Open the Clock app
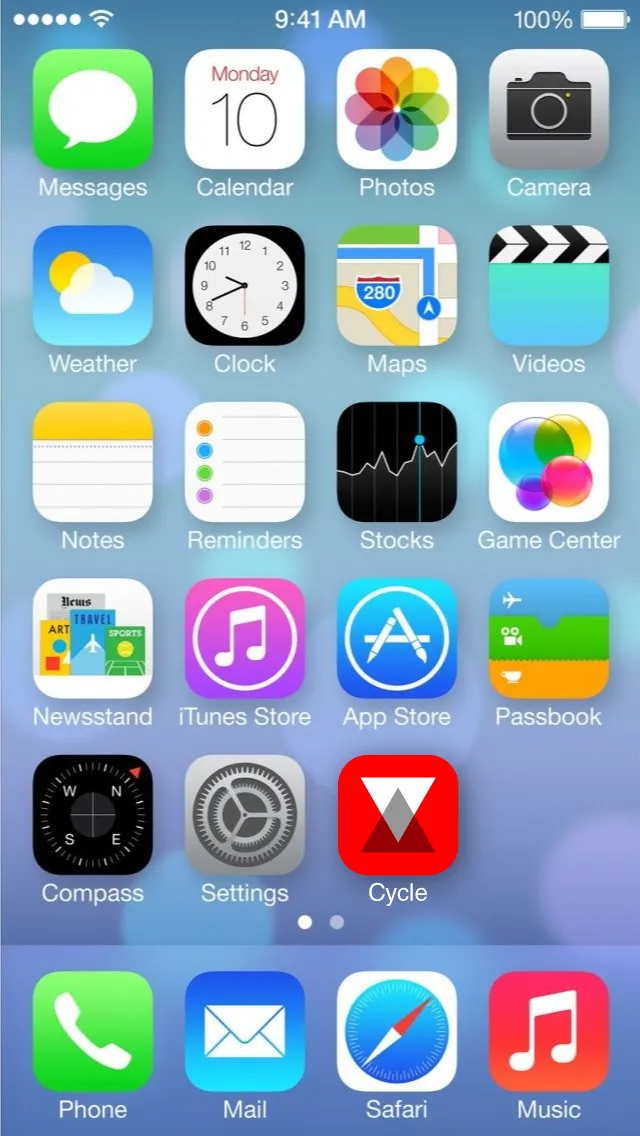Screen dimensions: 640x1136 point(245,286)
